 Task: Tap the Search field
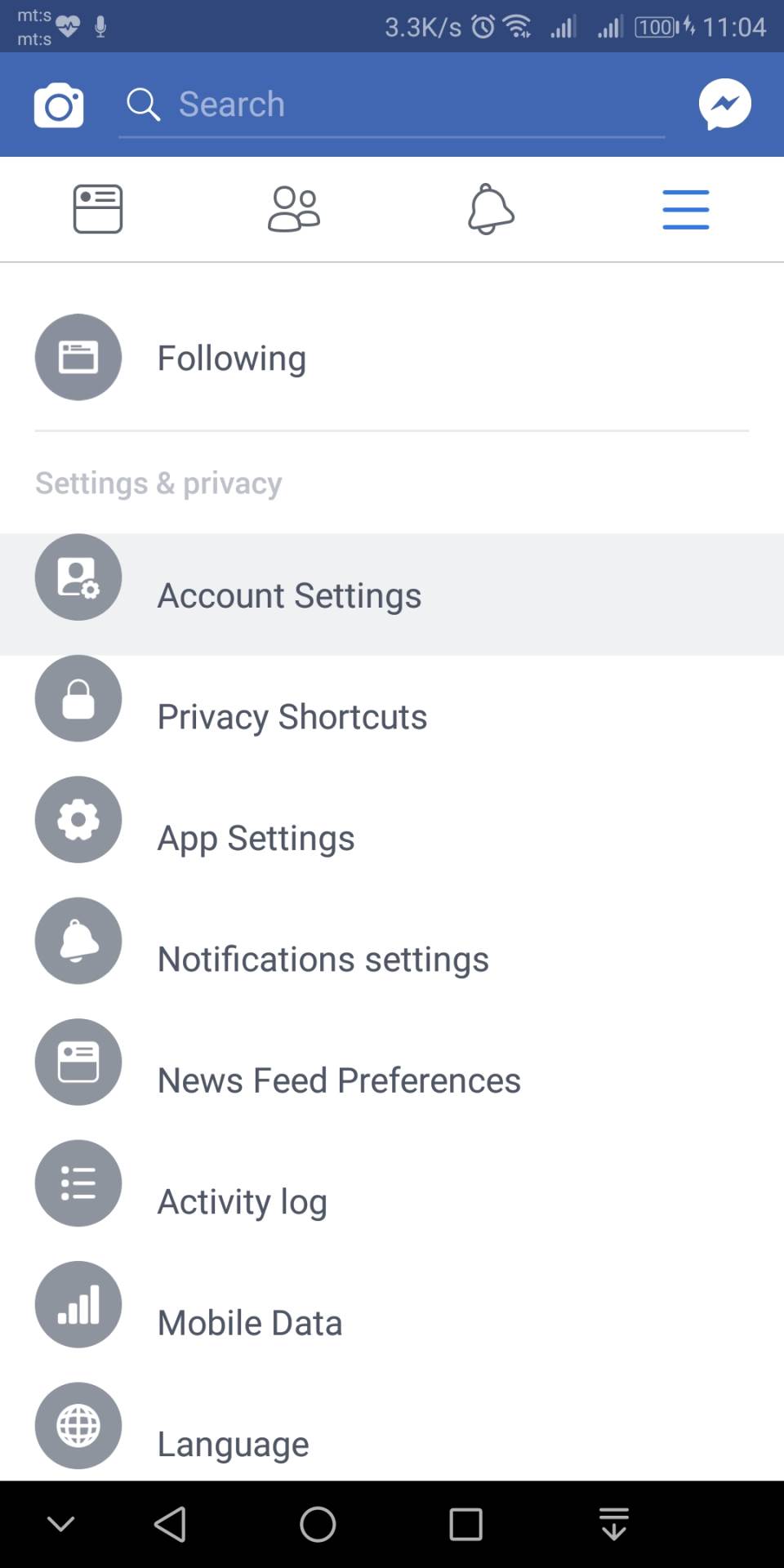pos(392,105)
